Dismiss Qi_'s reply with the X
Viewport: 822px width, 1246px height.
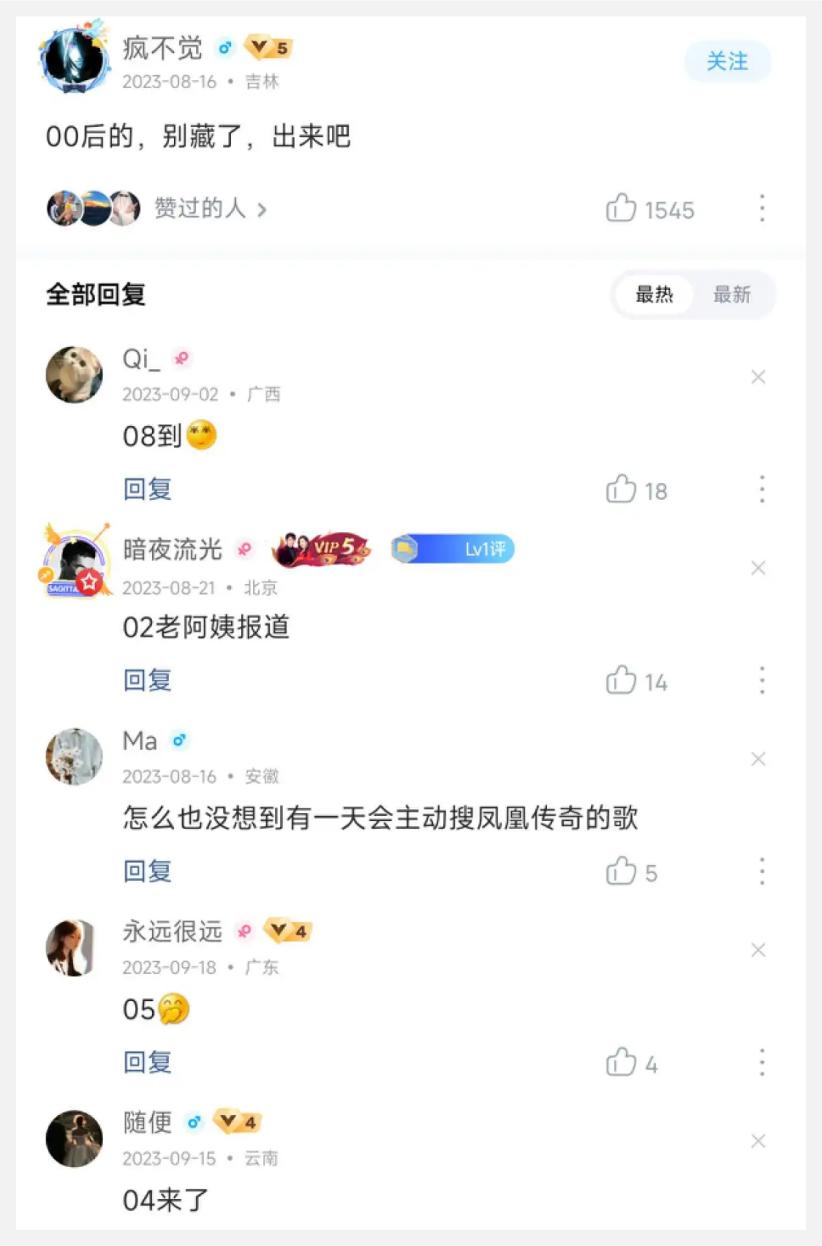[758, 377]
